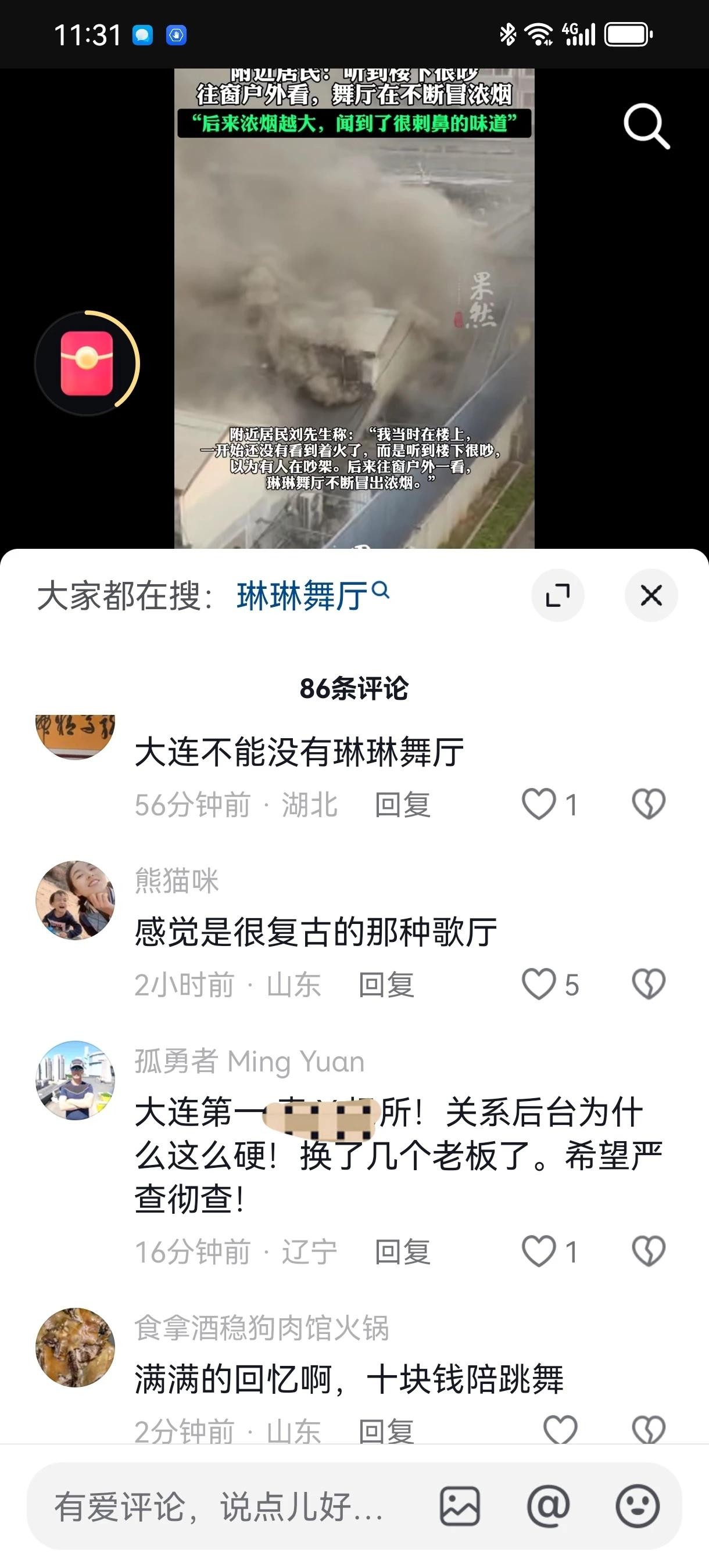Expand the comments panel to full screen
The height and width of the screenshot is (1568, 709).
click(557, 595)
